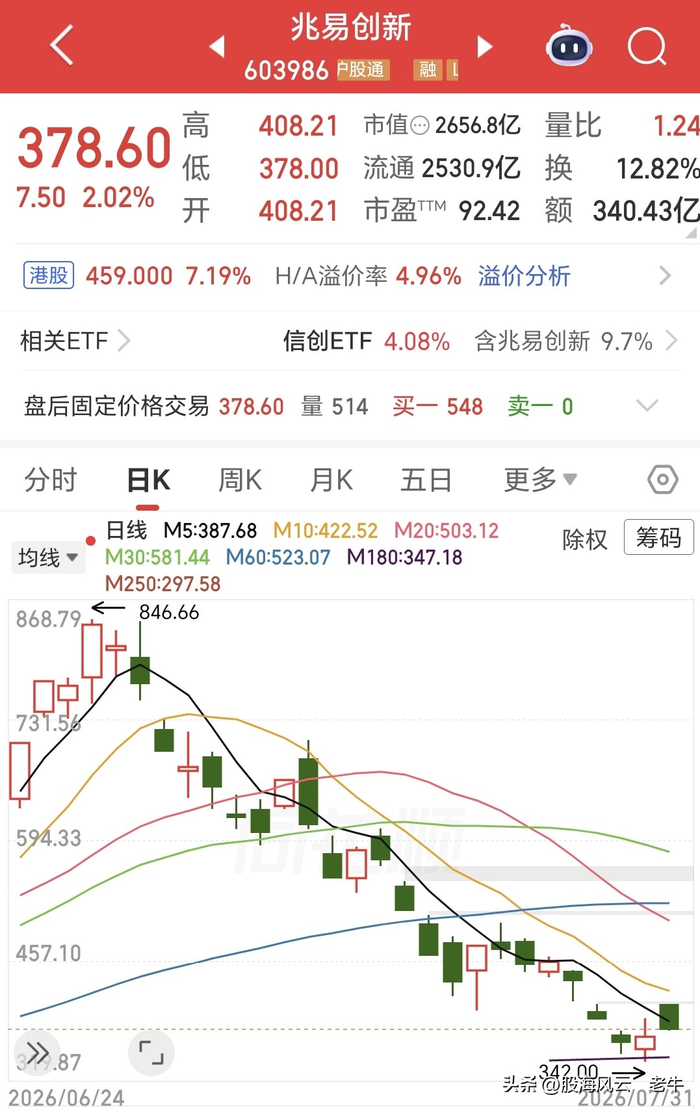Viewport: 700px width, 1109px height.
Task: Select the 日K tab
Action: coord(148,480)
